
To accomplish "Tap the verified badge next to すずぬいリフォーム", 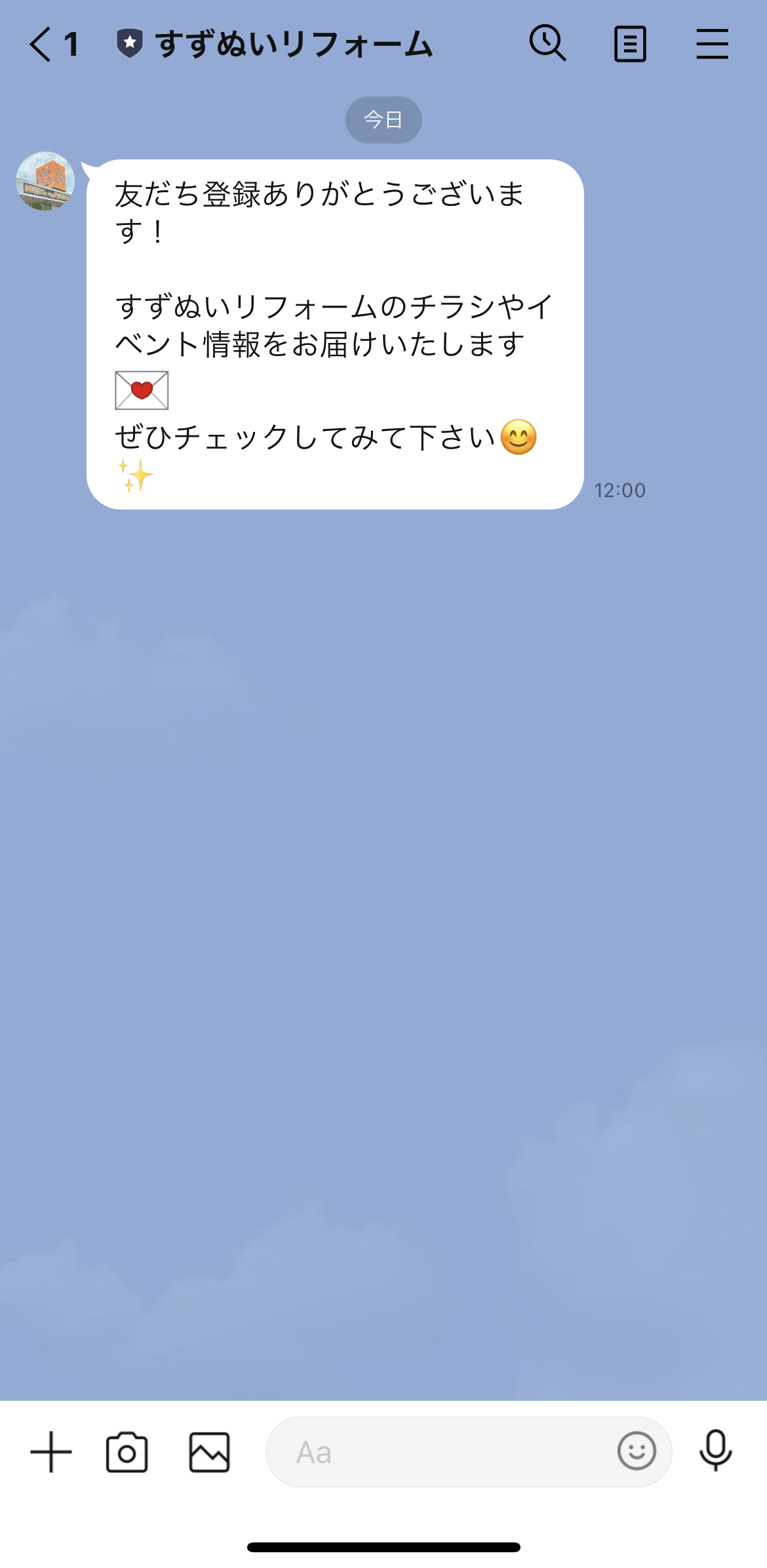I will tap(130, 43).
